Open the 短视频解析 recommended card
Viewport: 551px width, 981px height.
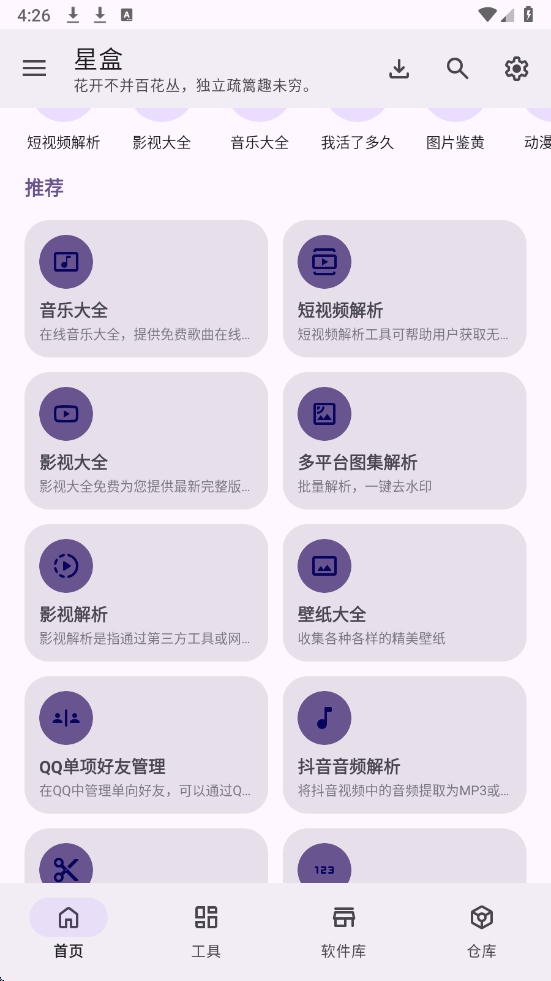(x=405, y=288)
